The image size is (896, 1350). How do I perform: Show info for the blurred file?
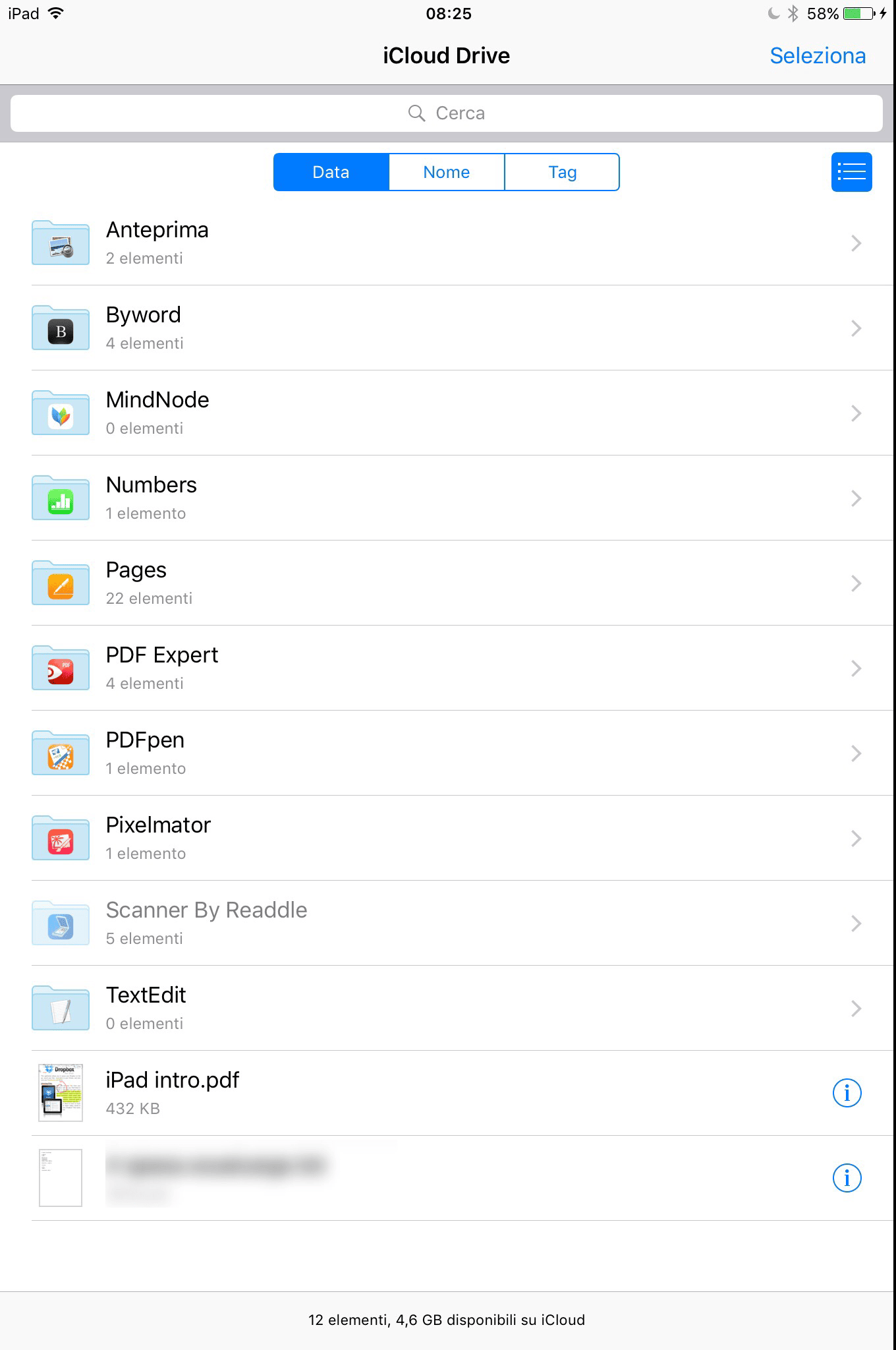tap(847, 1178)
